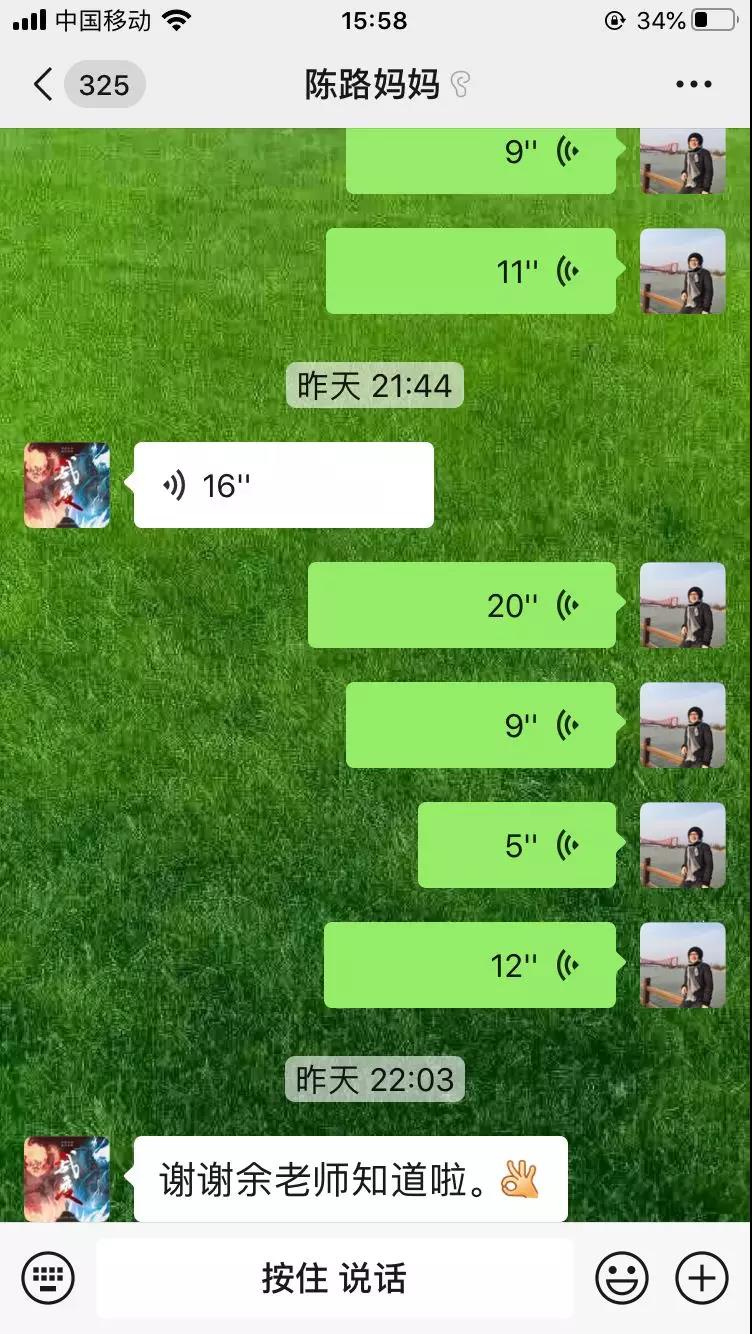Viewport: 752px width, 1334px height.
Task: Open the plus attachments menu
Action: [702, 1278]
